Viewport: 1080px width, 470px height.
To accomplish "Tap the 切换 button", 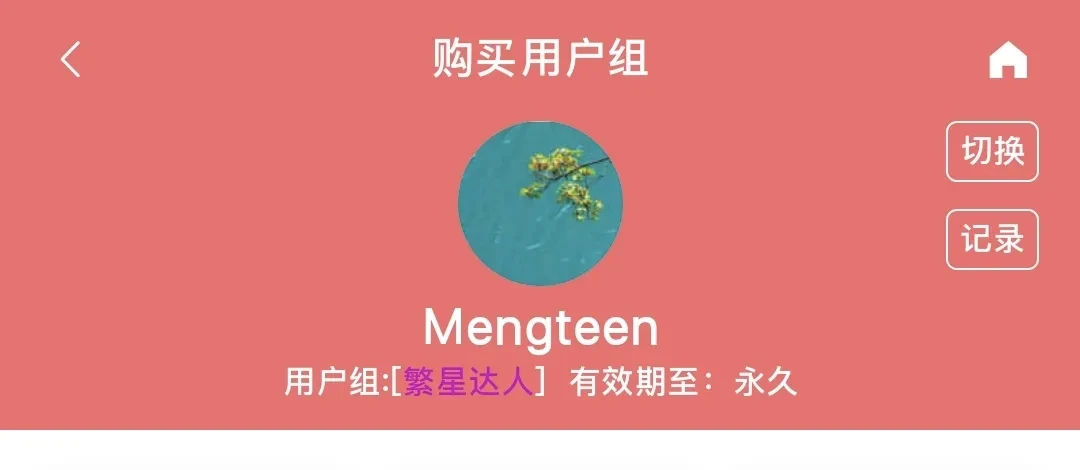I will (x=992, y=151).
